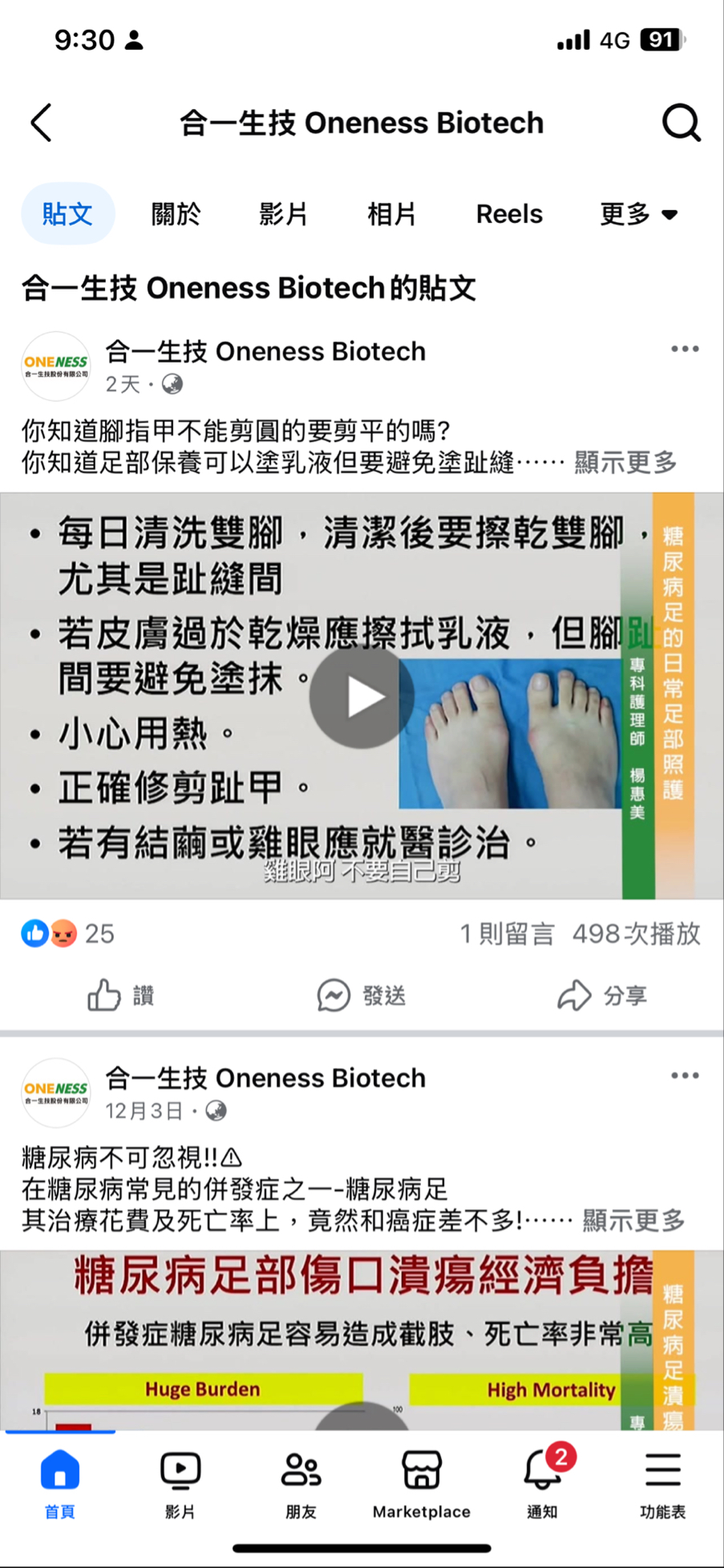Go to the 朋友 tab

point(301,1484)
